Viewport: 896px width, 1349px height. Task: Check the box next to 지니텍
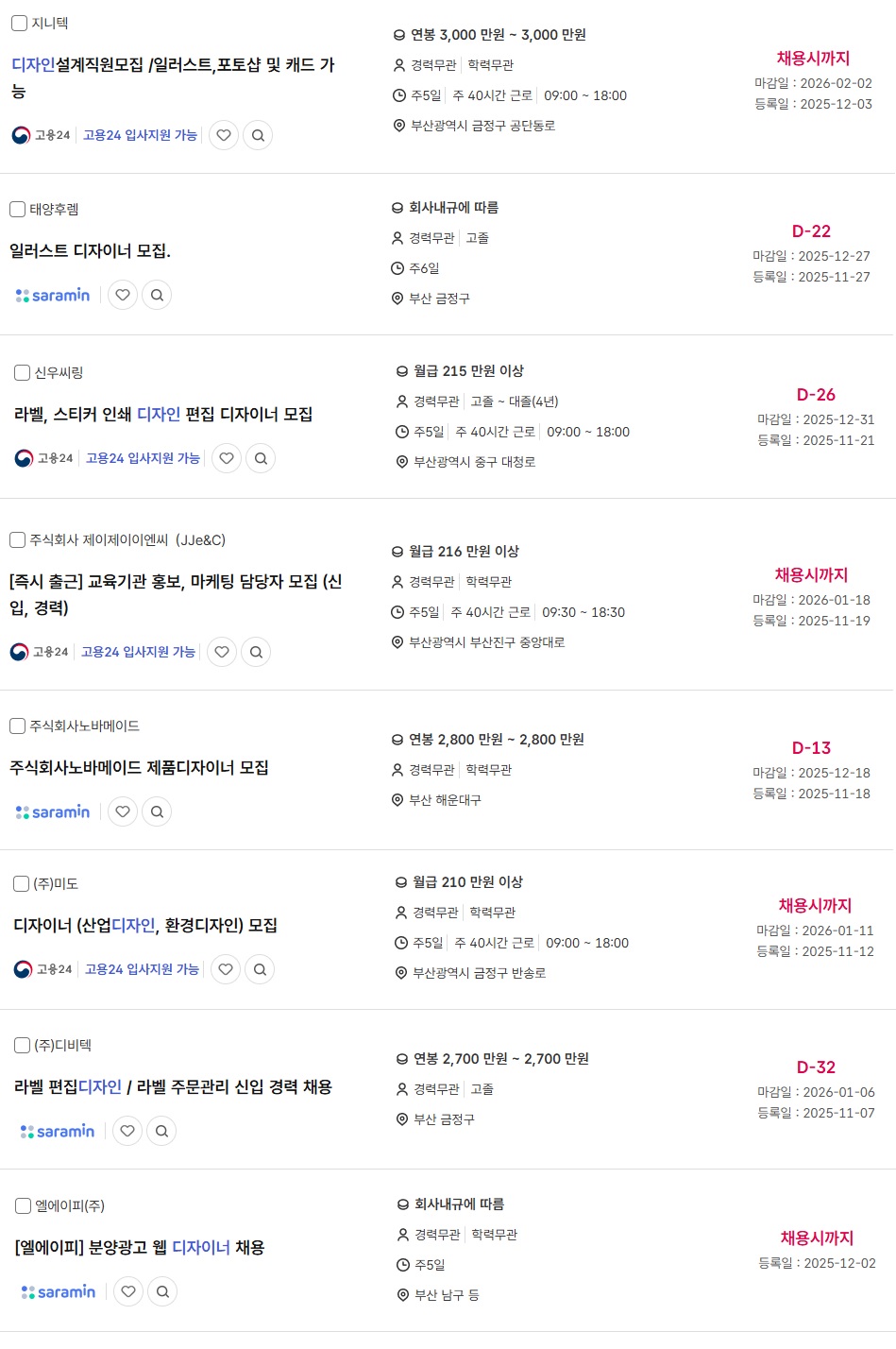19,23
